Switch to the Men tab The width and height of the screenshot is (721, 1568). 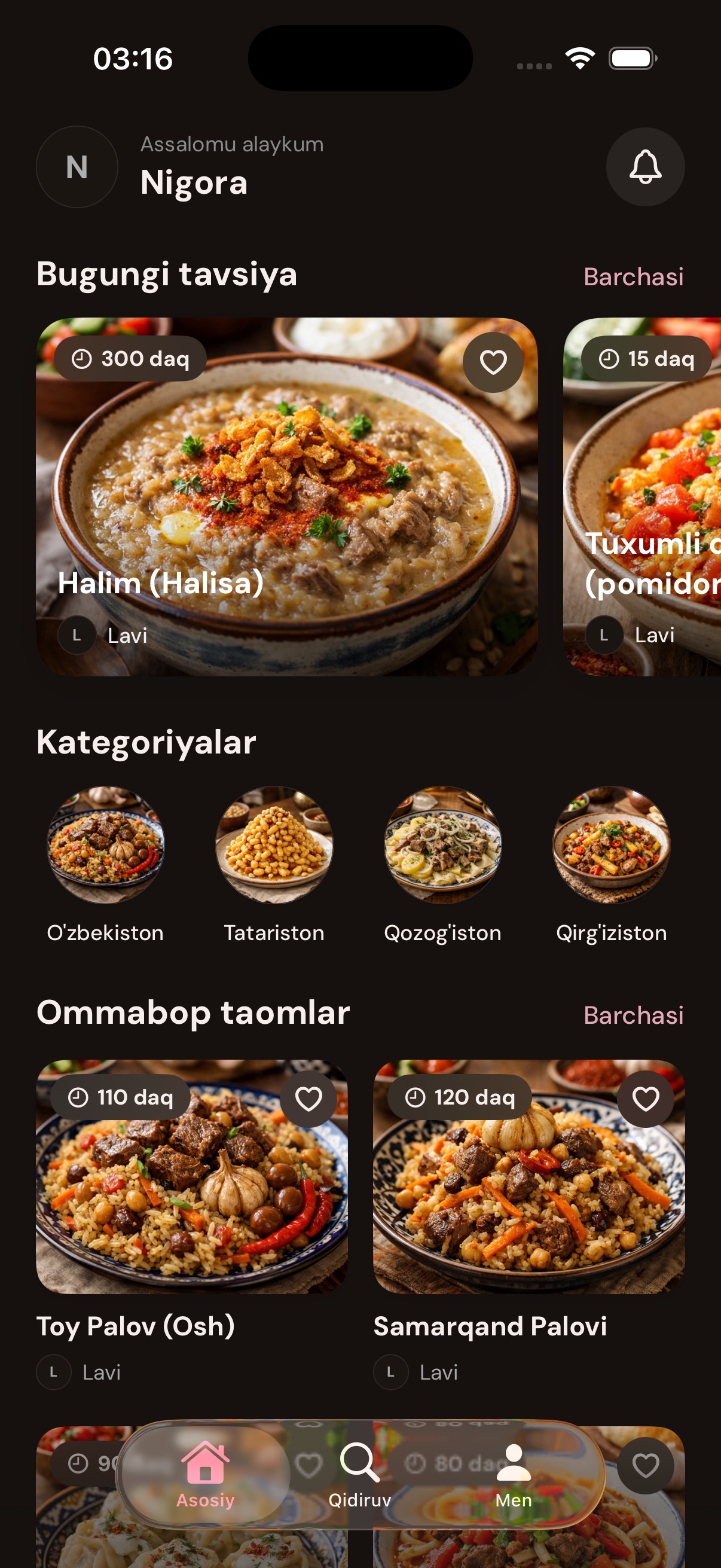coord(514,1475)
